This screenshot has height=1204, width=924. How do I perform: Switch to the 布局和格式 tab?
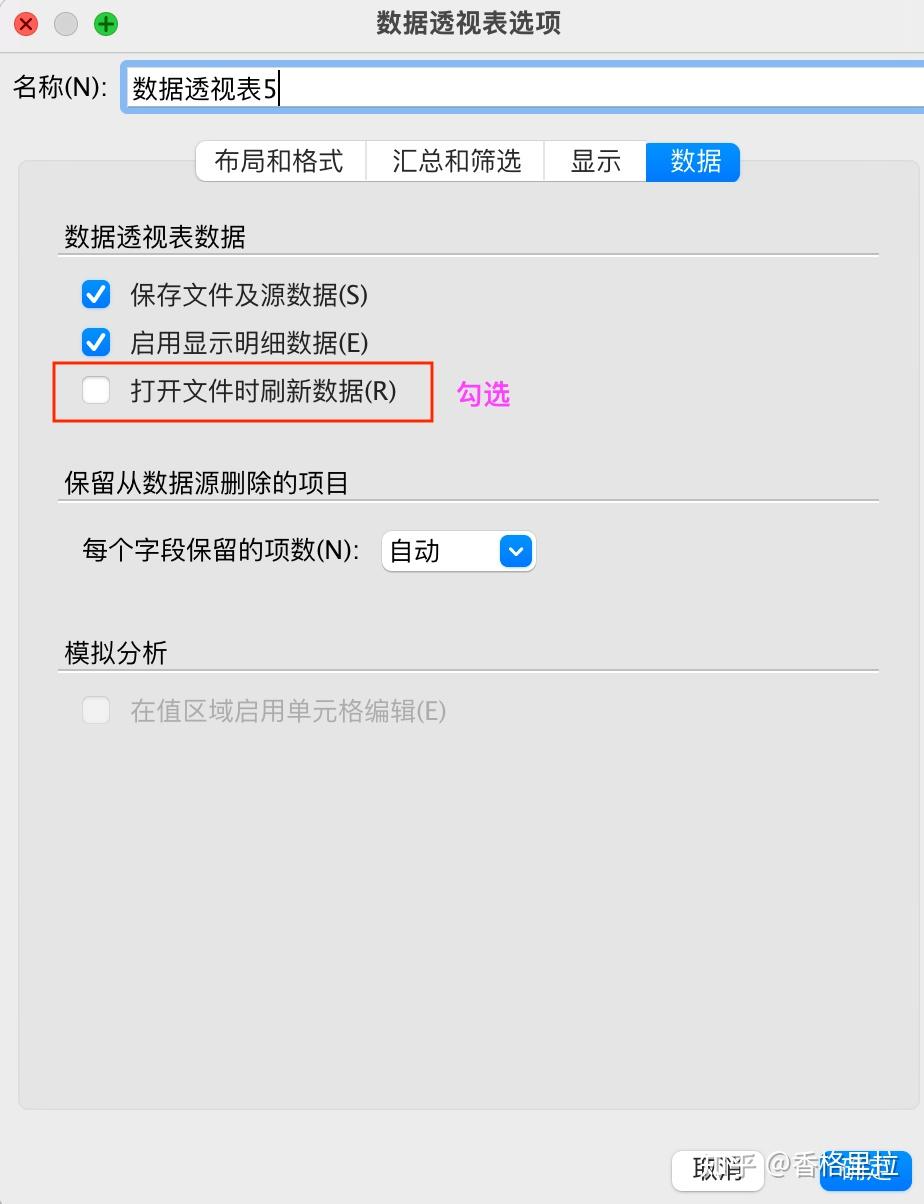(279, 161)
